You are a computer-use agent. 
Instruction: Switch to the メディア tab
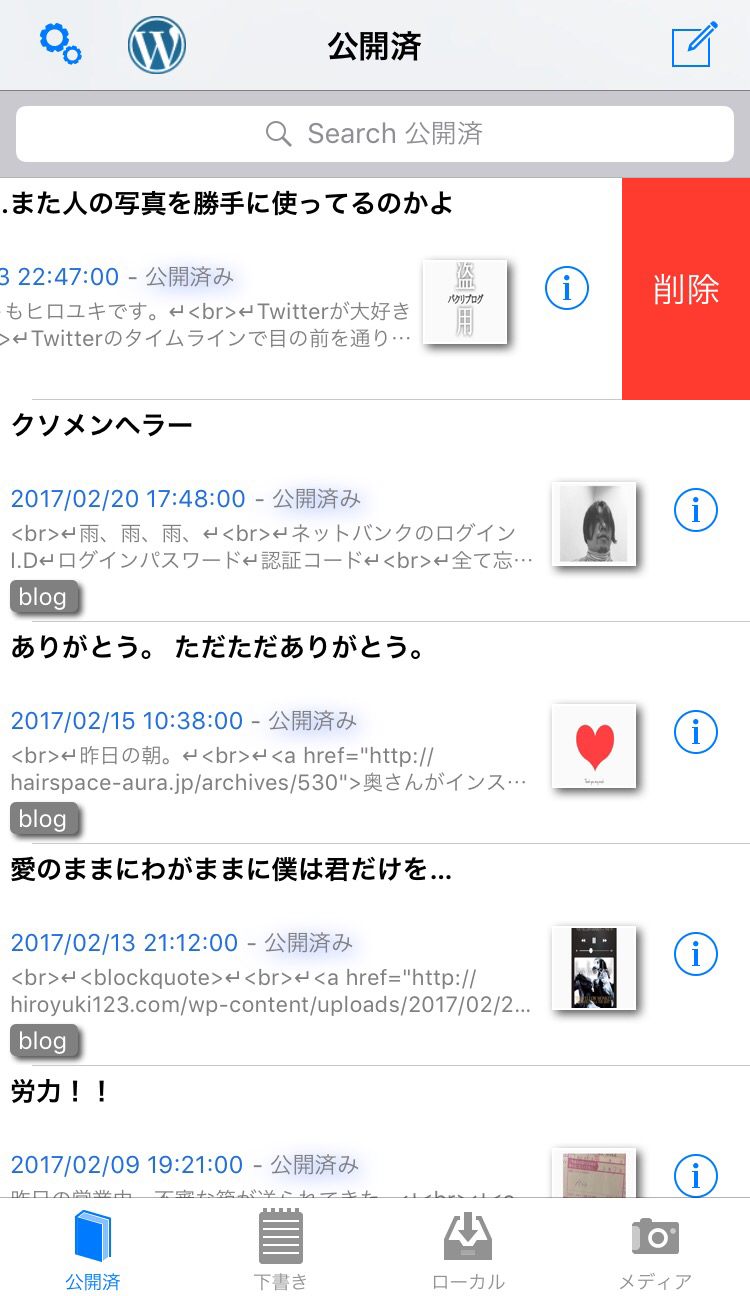click(656, 1248)
